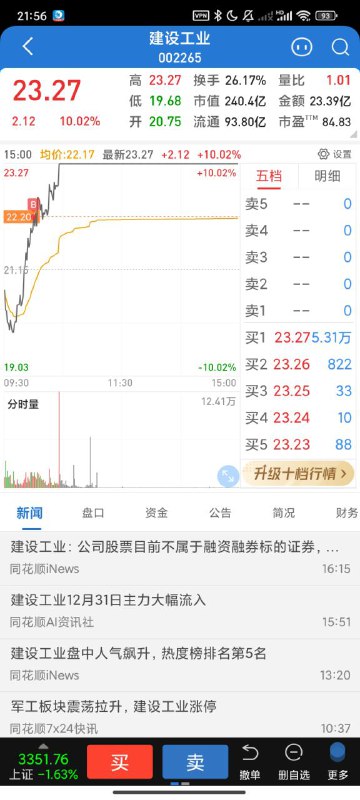The height and width of the screenshot is (800, 360).
Task: Go back using the header arrow
Action: (28, 46)
